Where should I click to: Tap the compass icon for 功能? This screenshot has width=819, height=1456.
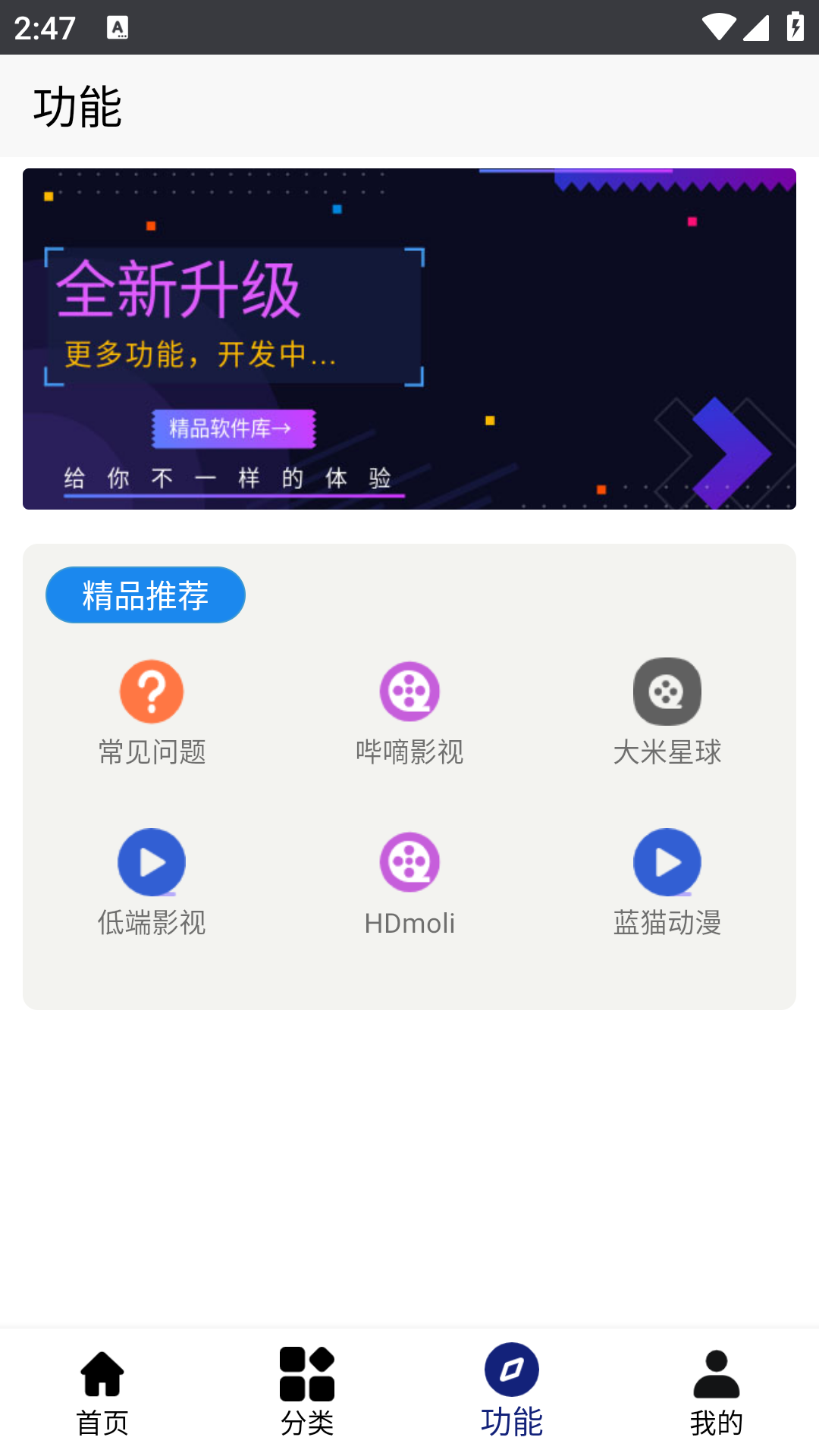tap(511, 1370)
